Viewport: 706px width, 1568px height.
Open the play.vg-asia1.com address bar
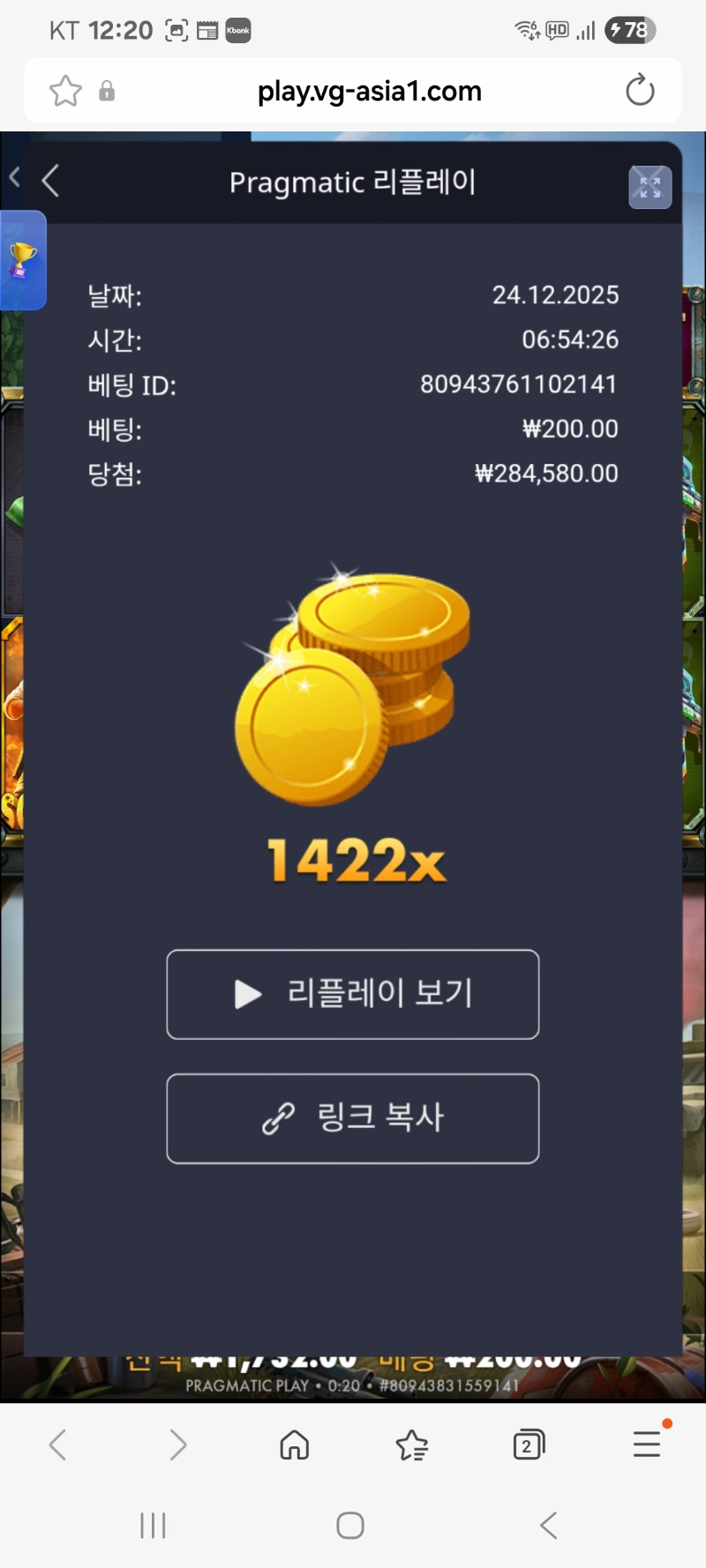(369, 91)
